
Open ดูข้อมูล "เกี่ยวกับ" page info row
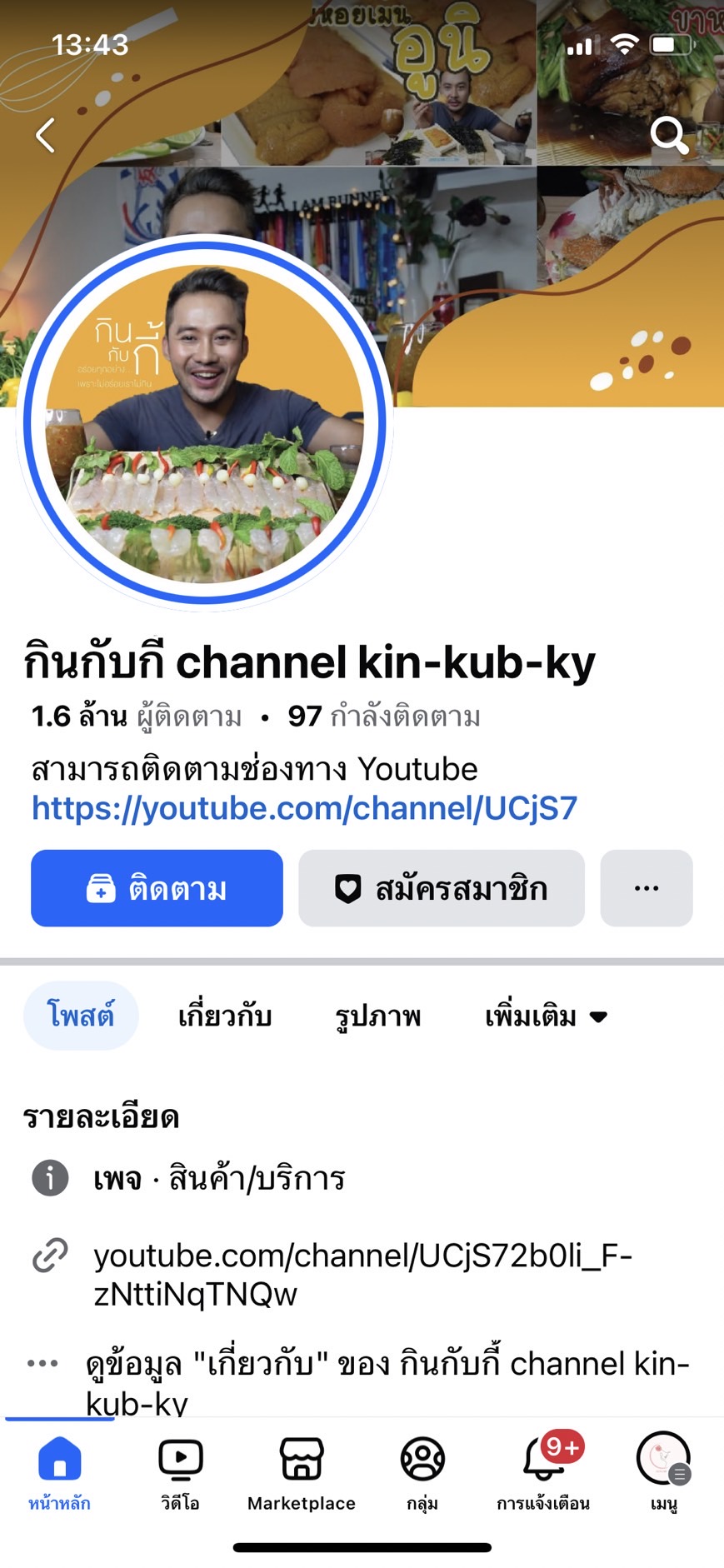click(x=387, y=1381)
